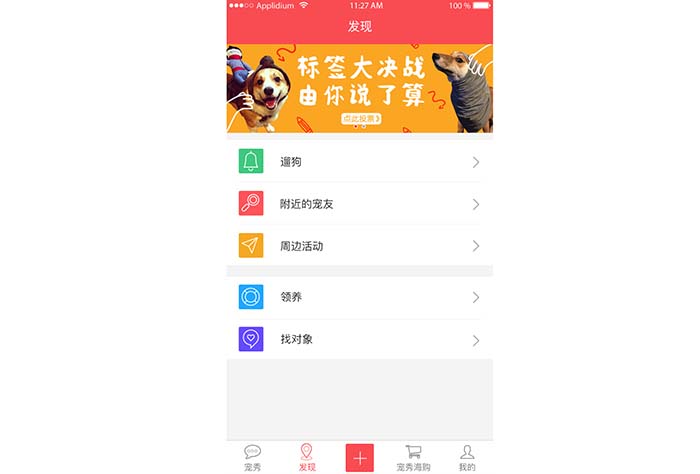This screenshot has width=700, height=474.
Task: Select the 发现 tab
Action: pyautogui.click(x=306, y=457)
